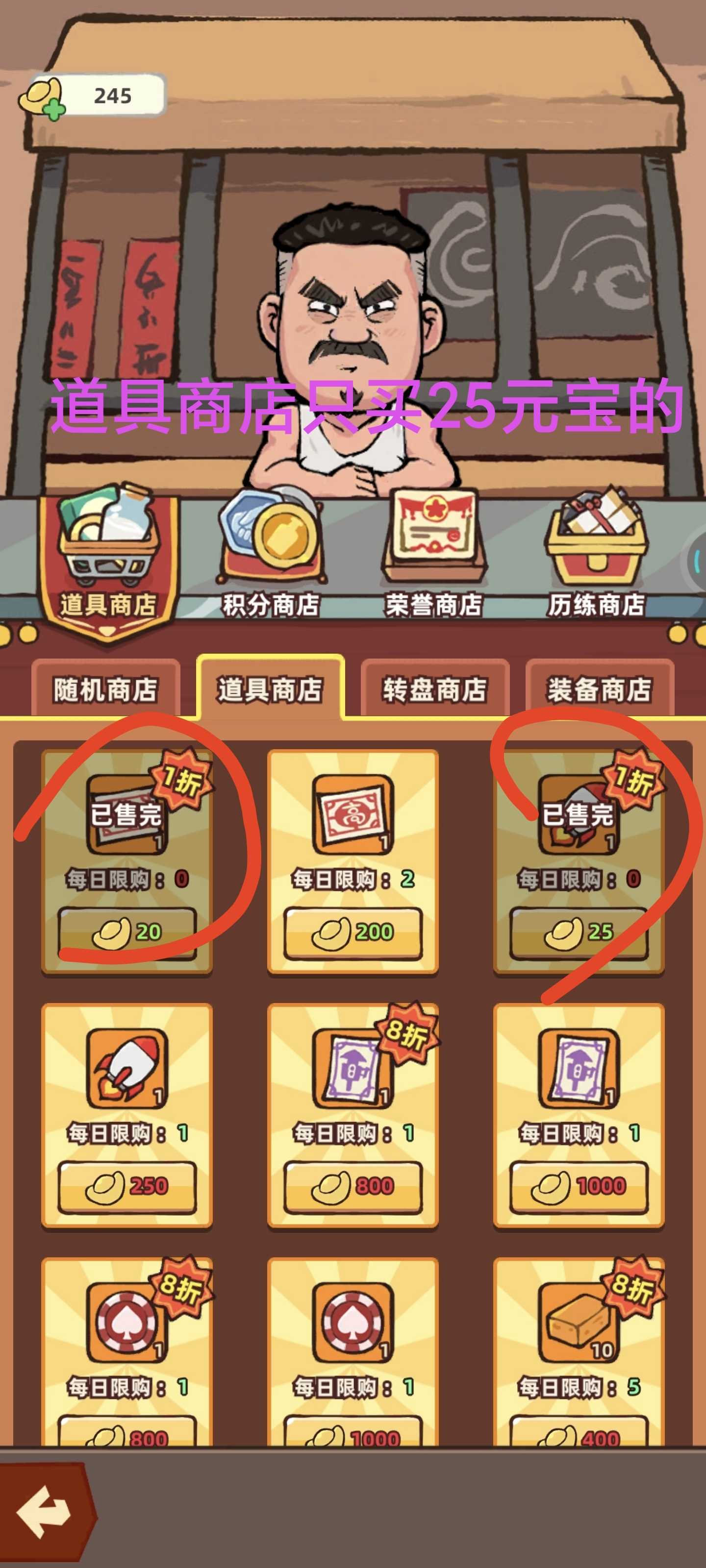Buy the purple card priced 1000
Screen dimensions: 706x1568
pyautogui.click(x=578, y=1186)
